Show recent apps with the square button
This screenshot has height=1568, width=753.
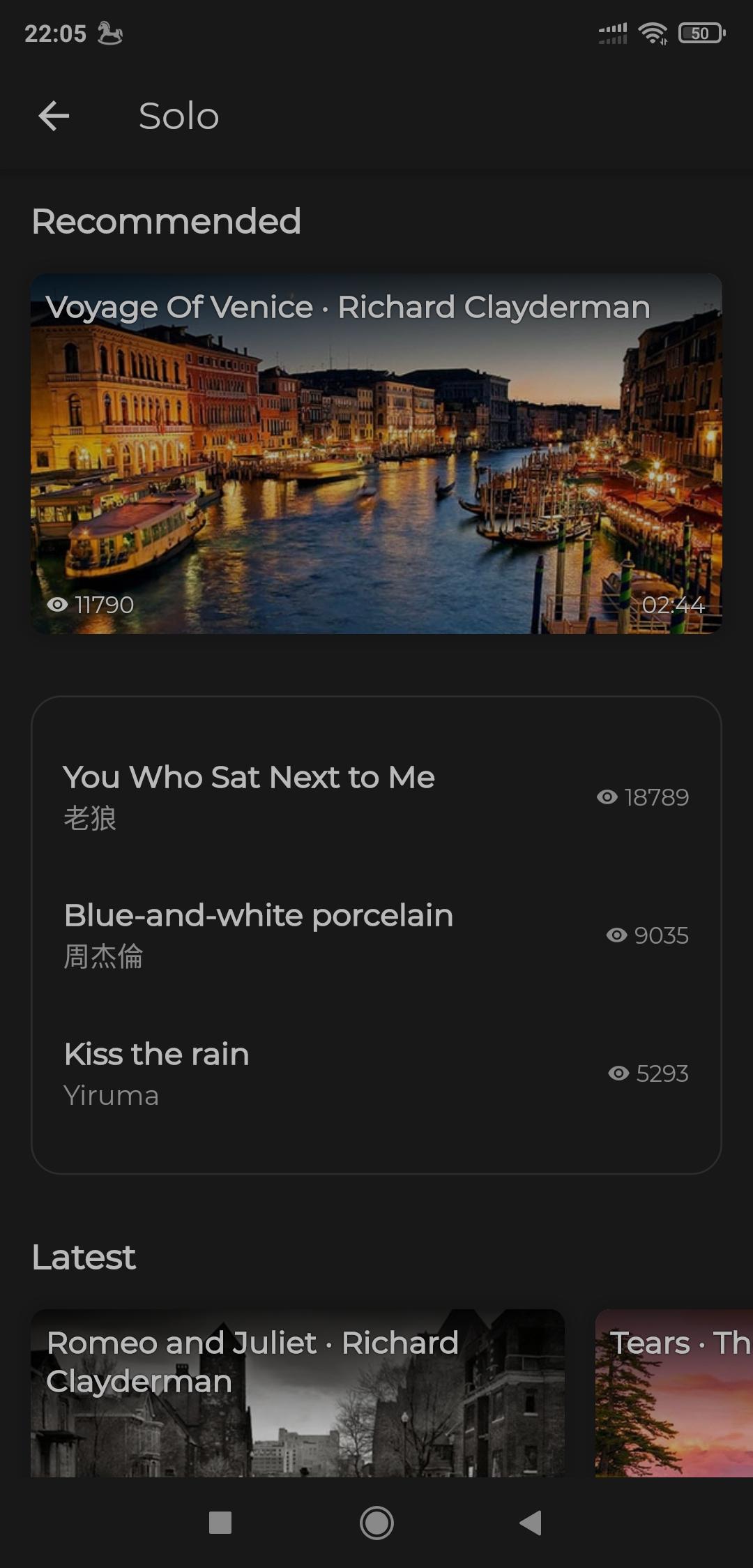[220, 1523]
